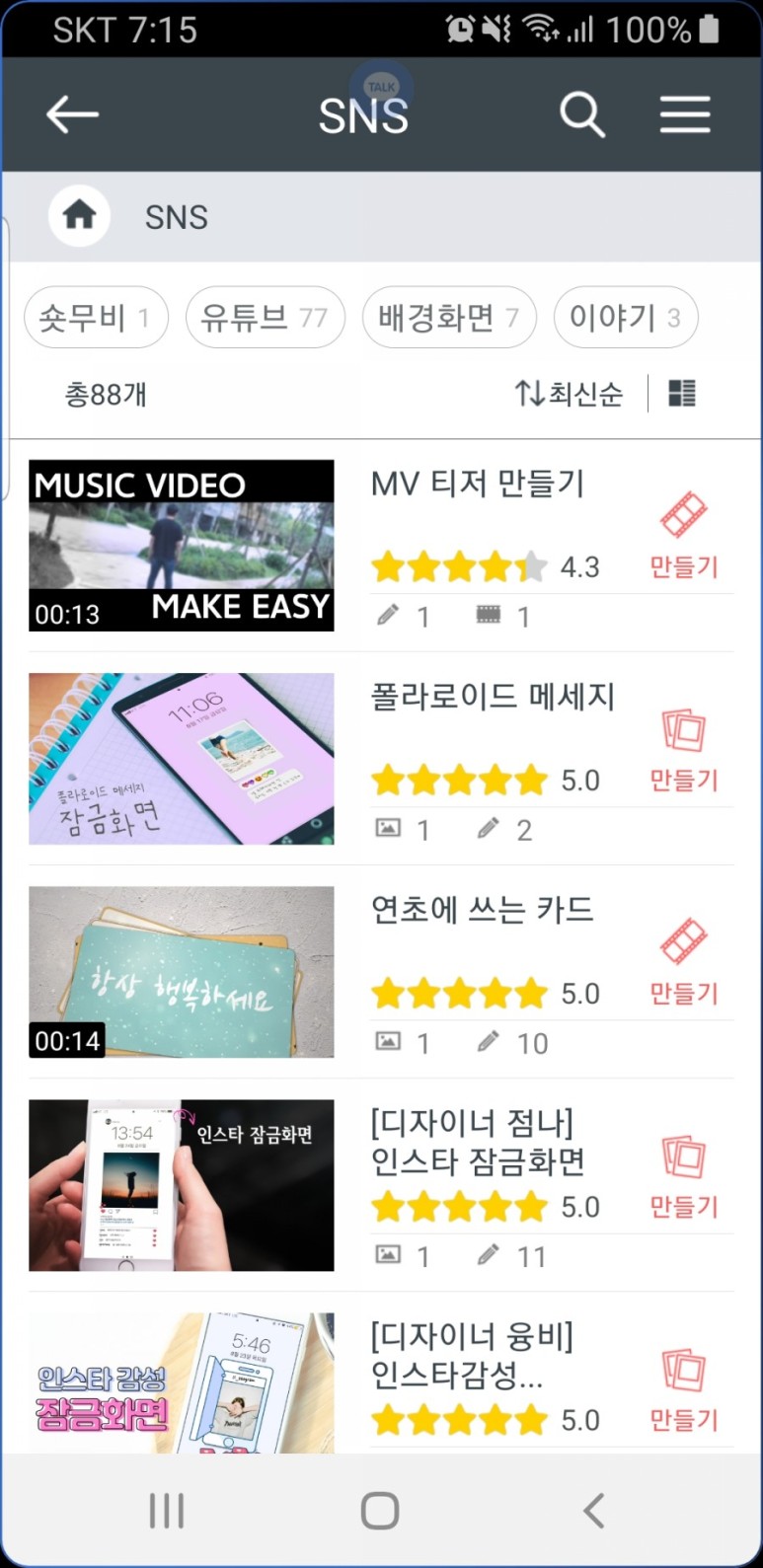Go back using the arrow in the header
Viewport: 763px width, 1568px height.
[70, 113]
